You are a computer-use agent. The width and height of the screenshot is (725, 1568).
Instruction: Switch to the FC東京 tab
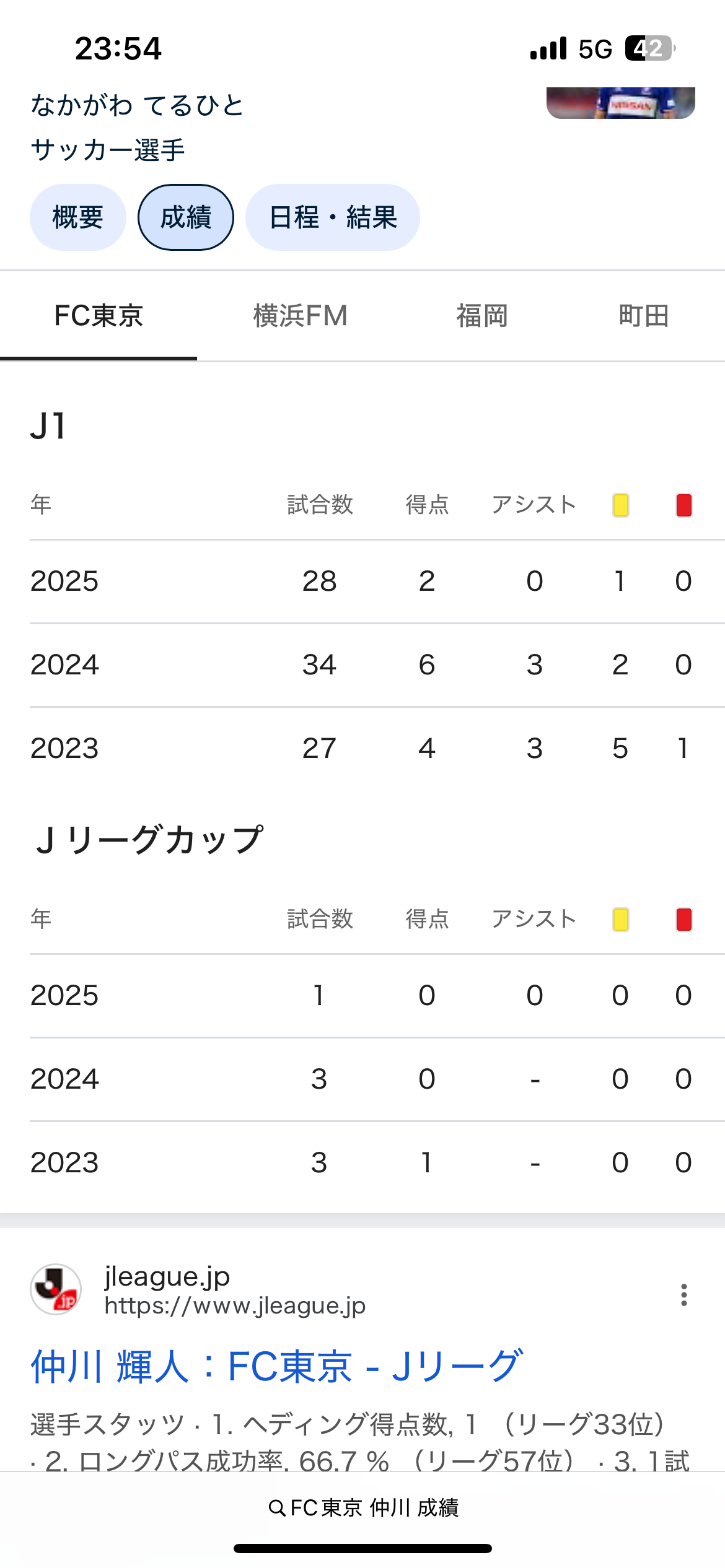pos(99,316)
